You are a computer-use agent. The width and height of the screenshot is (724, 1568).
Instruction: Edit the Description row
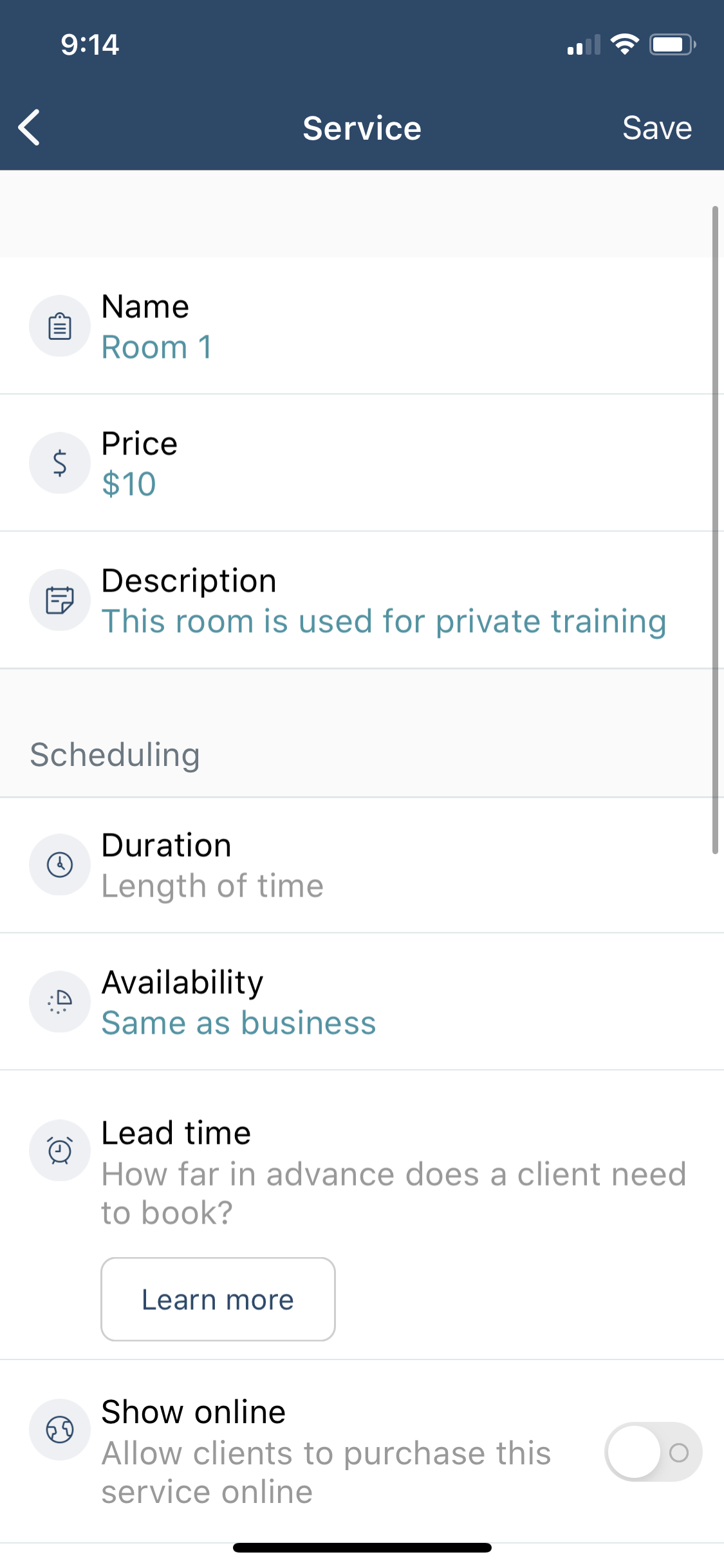pos(362,600)
